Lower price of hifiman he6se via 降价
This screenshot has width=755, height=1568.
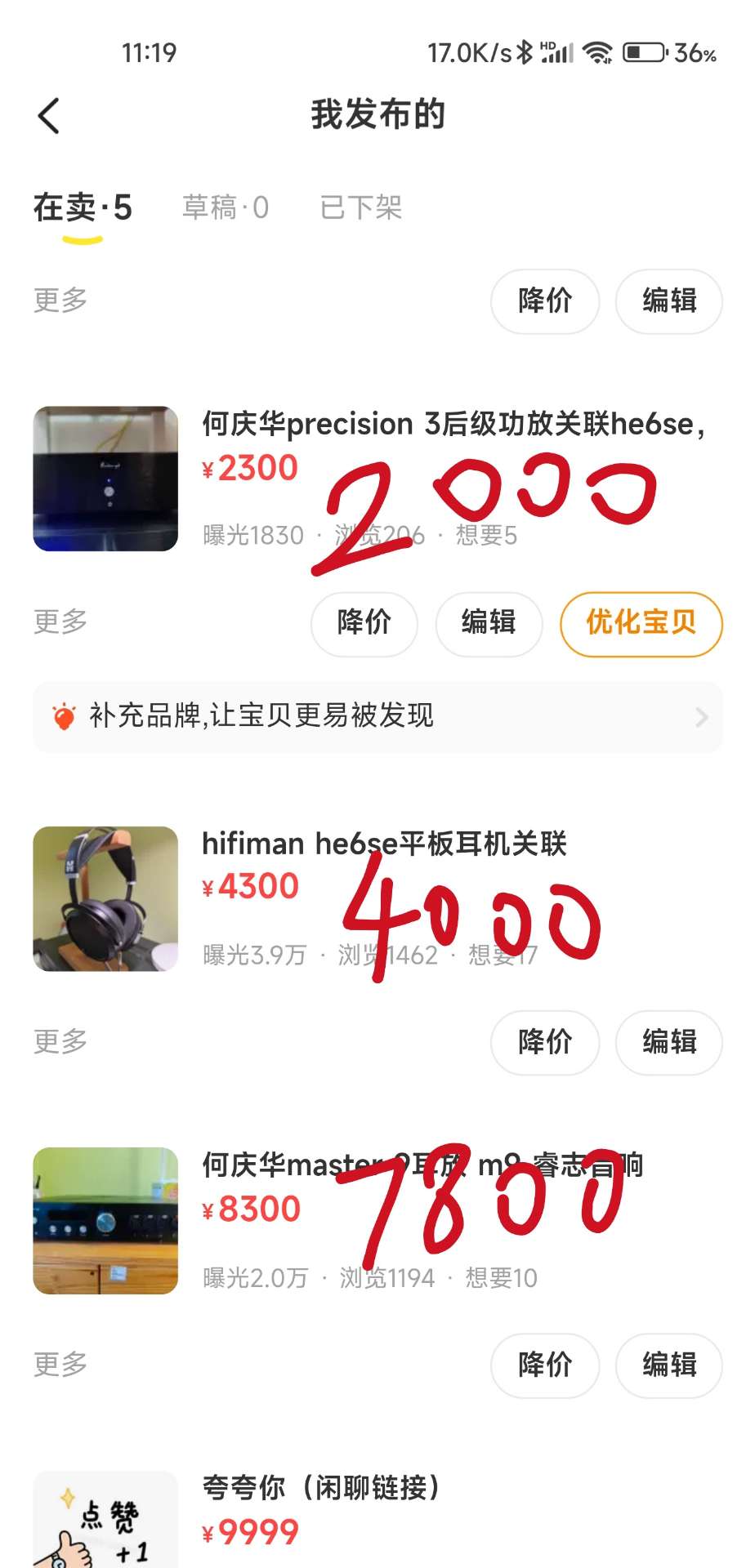(544, 1042)
